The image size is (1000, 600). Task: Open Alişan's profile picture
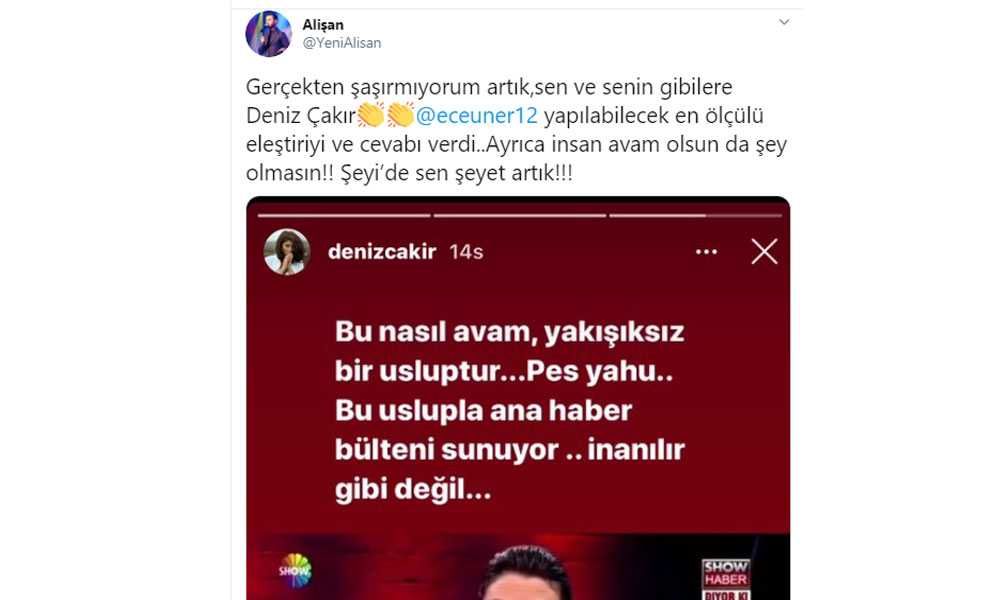tap(268, 34)
